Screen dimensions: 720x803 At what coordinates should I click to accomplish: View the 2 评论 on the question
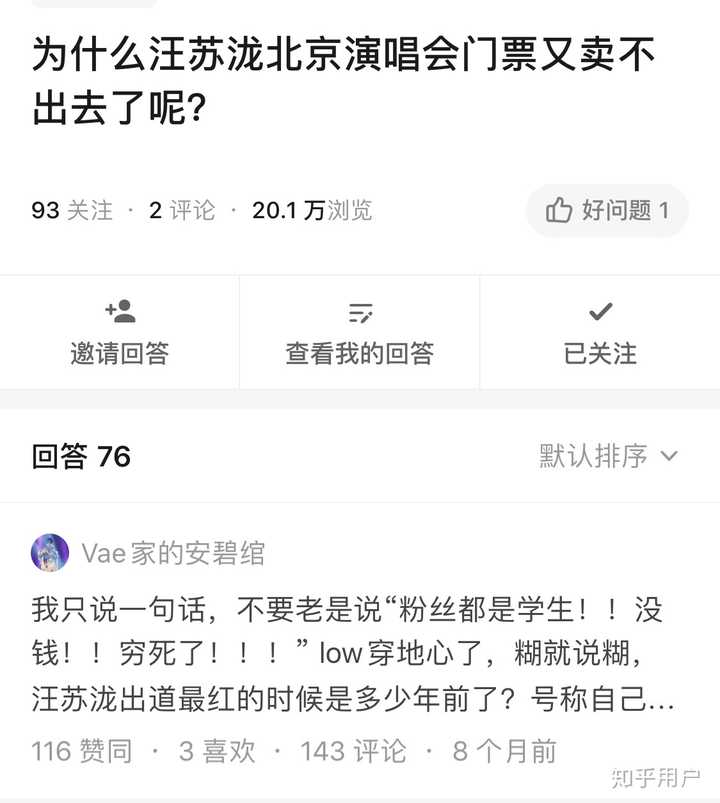[x=182, y=210]
